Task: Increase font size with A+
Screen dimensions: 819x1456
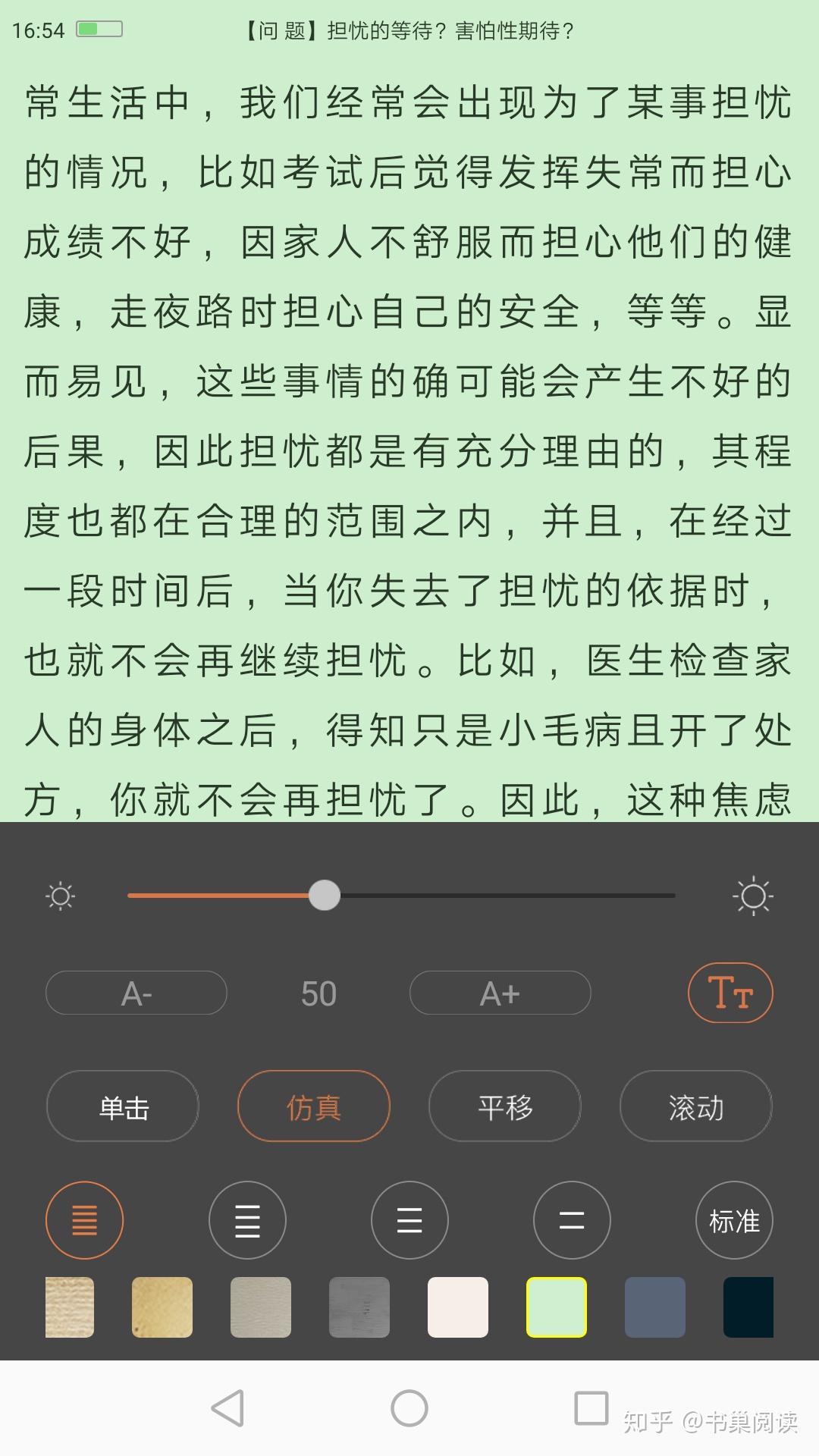Action: 500,993
